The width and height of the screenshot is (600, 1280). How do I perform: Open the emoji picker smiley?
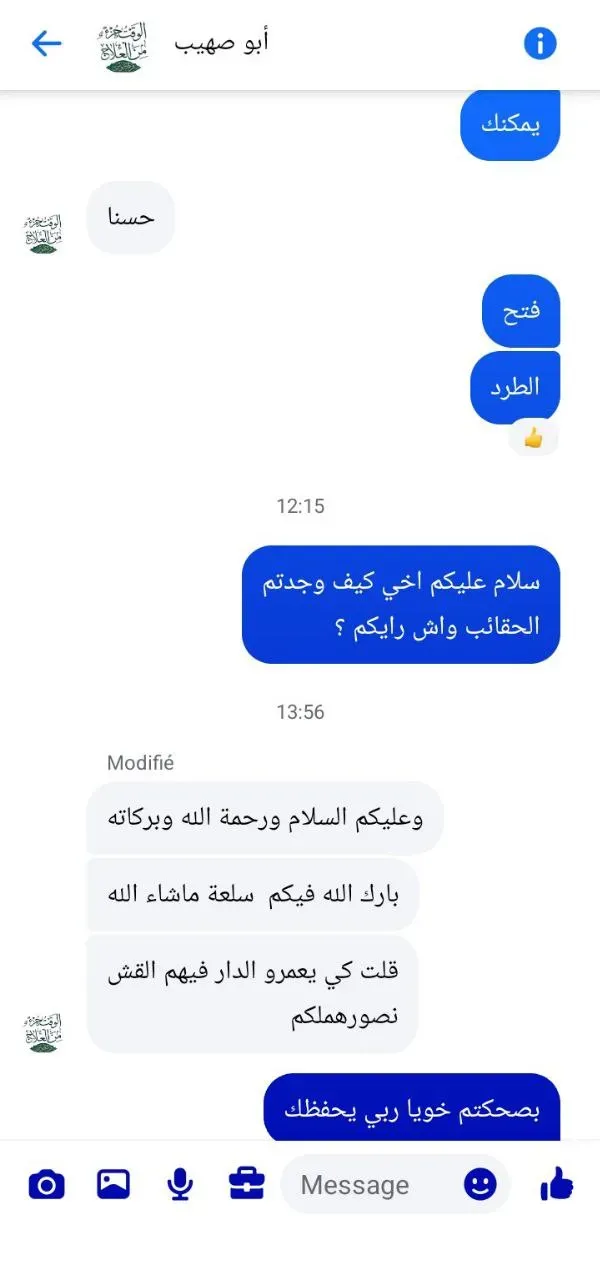click(x=480, y=1185)
